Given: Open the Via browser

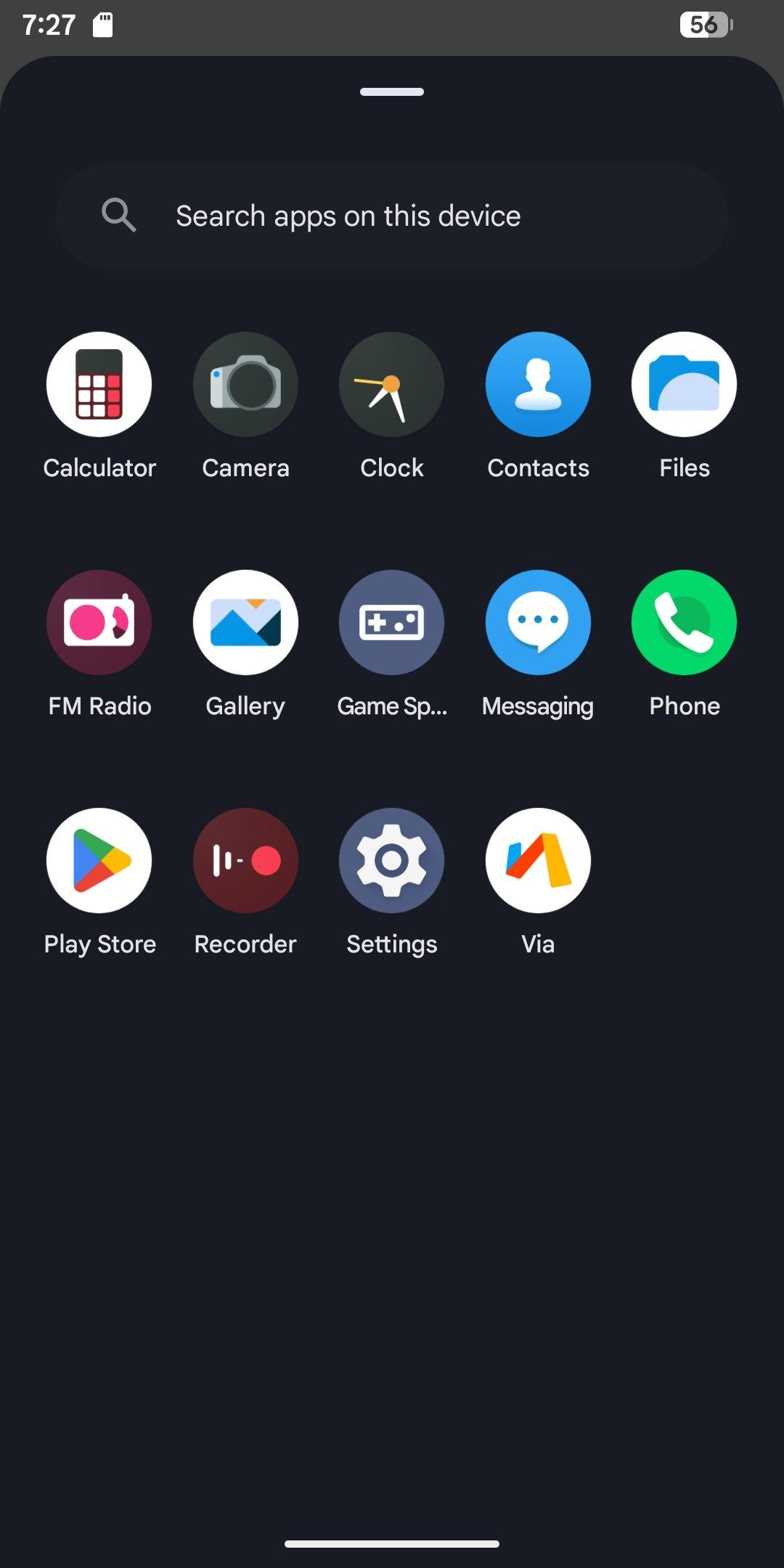Looking at the screenshot, I should 538,861.
